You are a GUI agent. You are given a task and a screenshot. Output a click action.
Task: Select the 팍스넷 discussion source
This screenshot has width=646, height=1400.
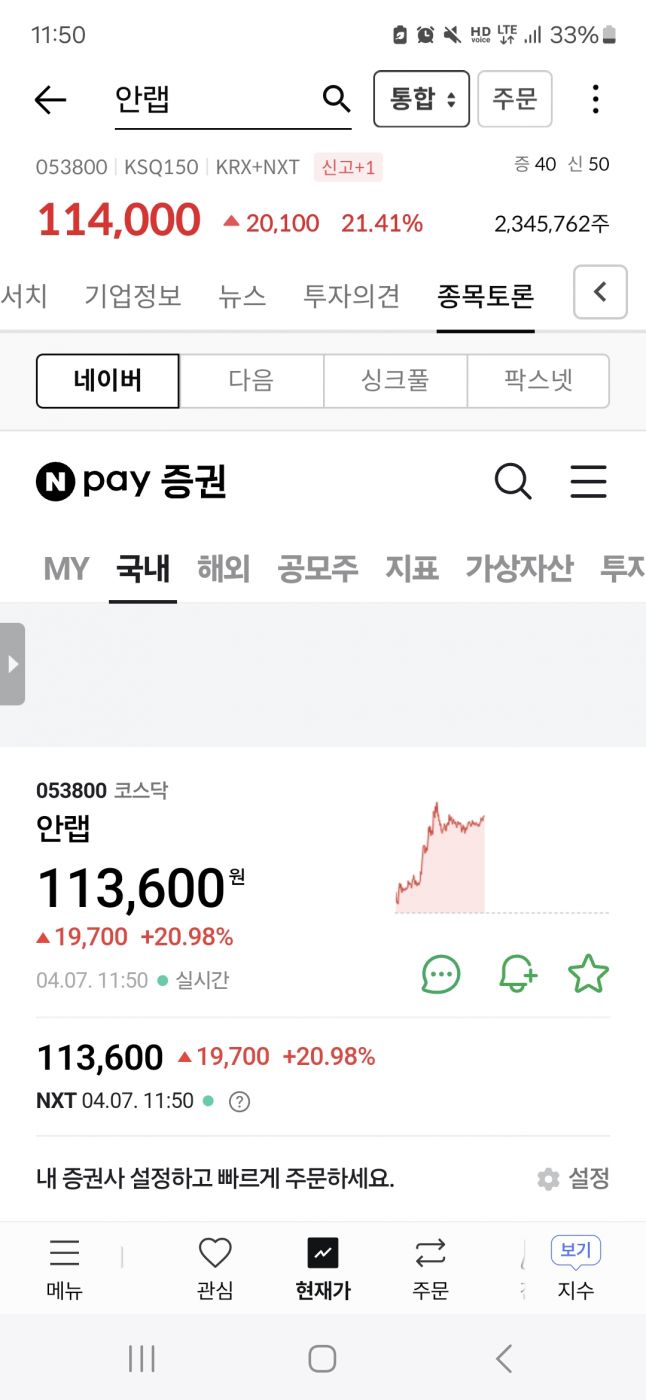click(538, 381)
